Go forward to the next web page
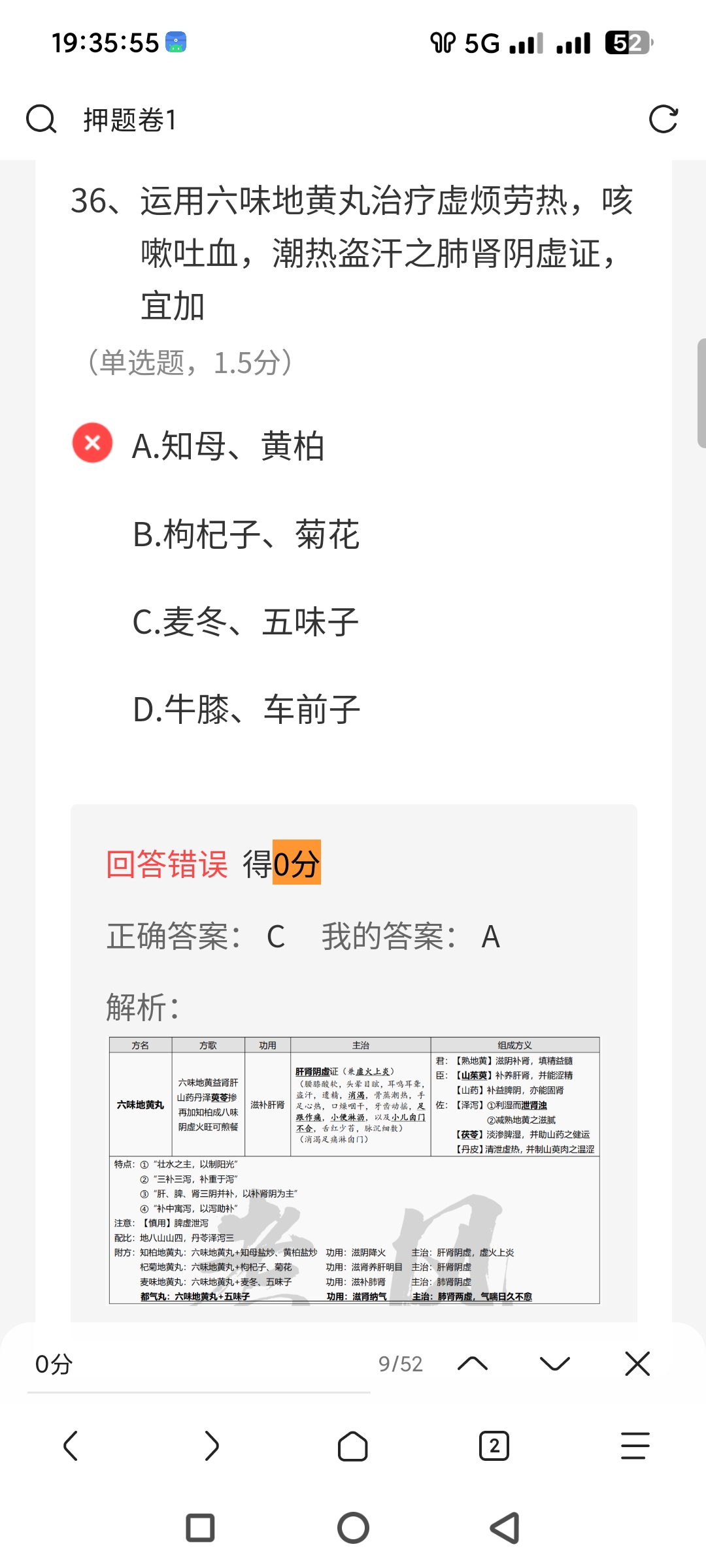The height and width of the screenshot is (1568, 706). coord(212,1446)
